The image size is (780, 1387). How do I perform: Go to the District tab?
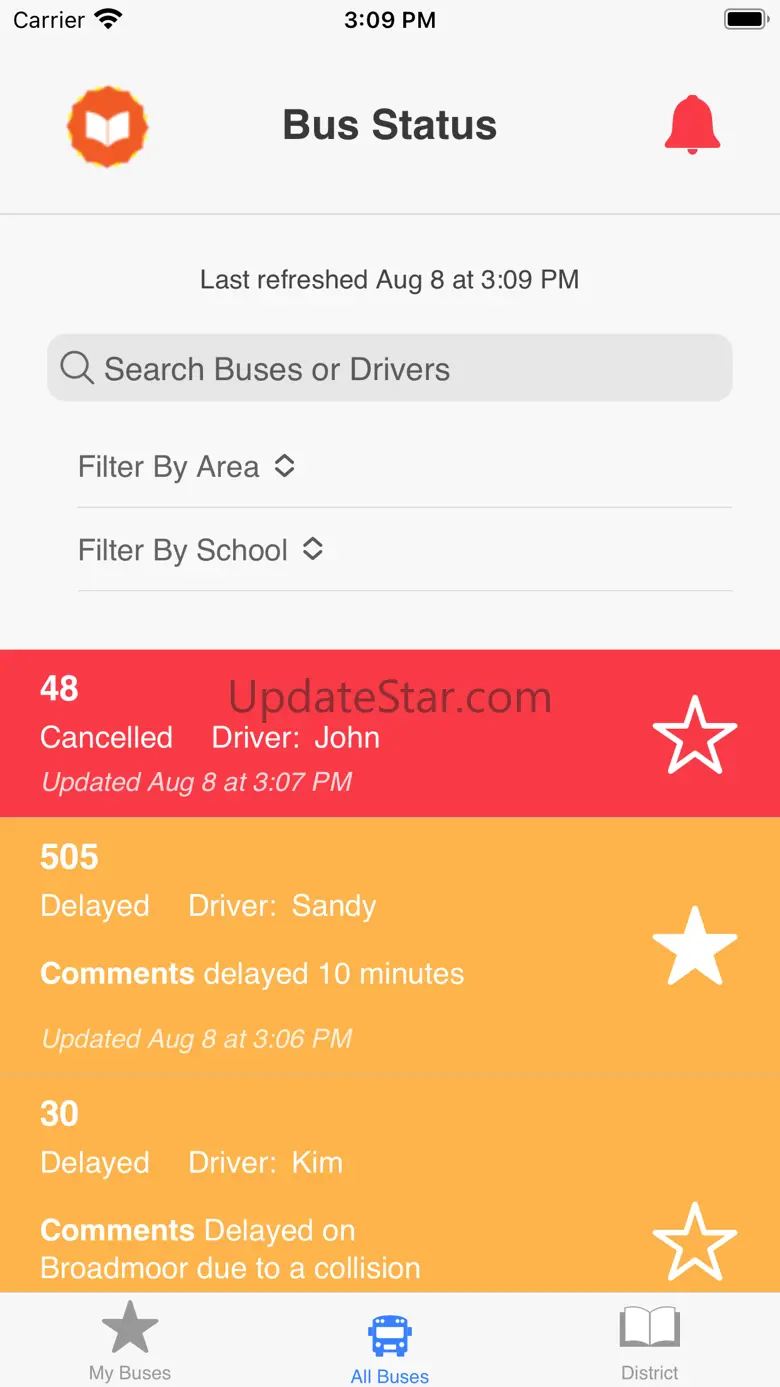pos(650,1343)
